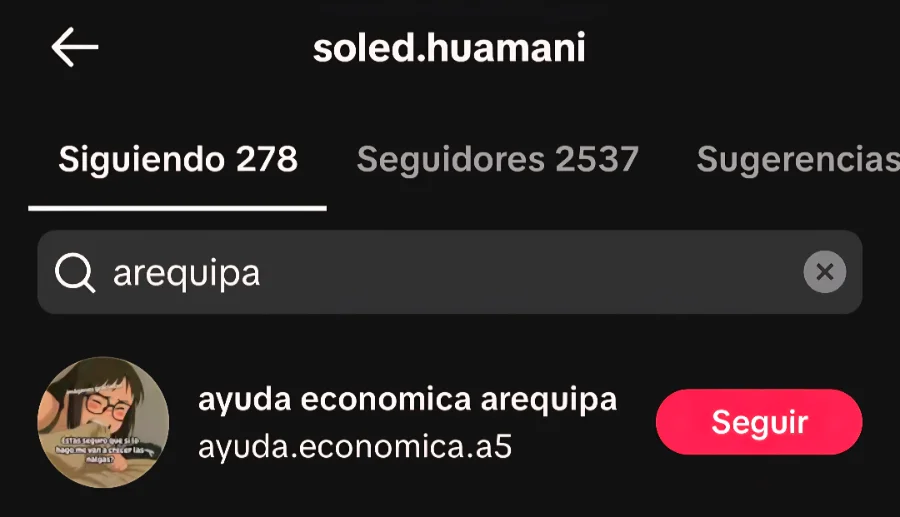Switch to the Seguidores 2537 tab

pyautogui.click(x=497, y=159)
